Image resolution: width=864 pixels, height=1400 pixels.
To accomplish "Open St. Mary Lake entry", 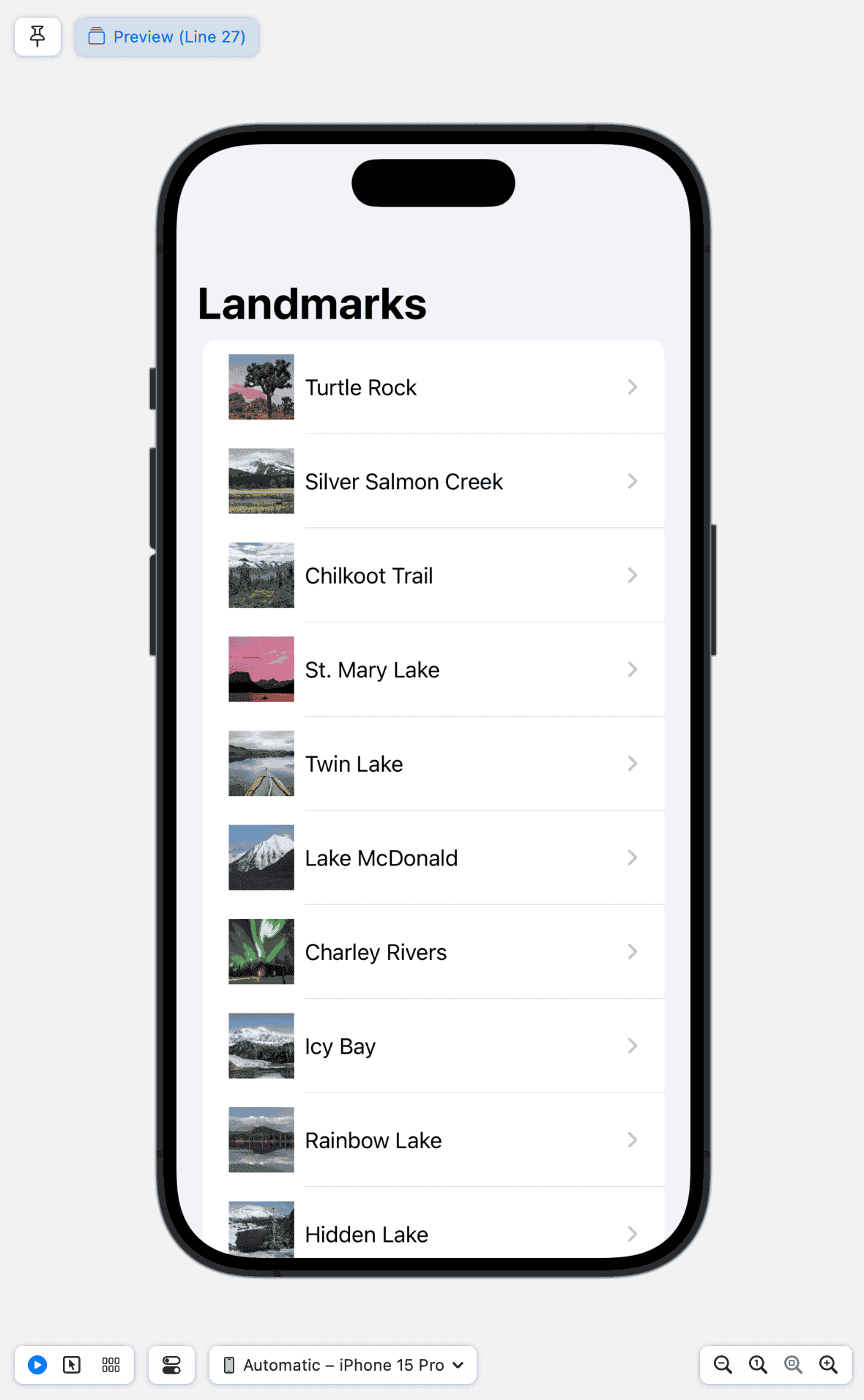I will pyautogui.click(x=433, y=670).
